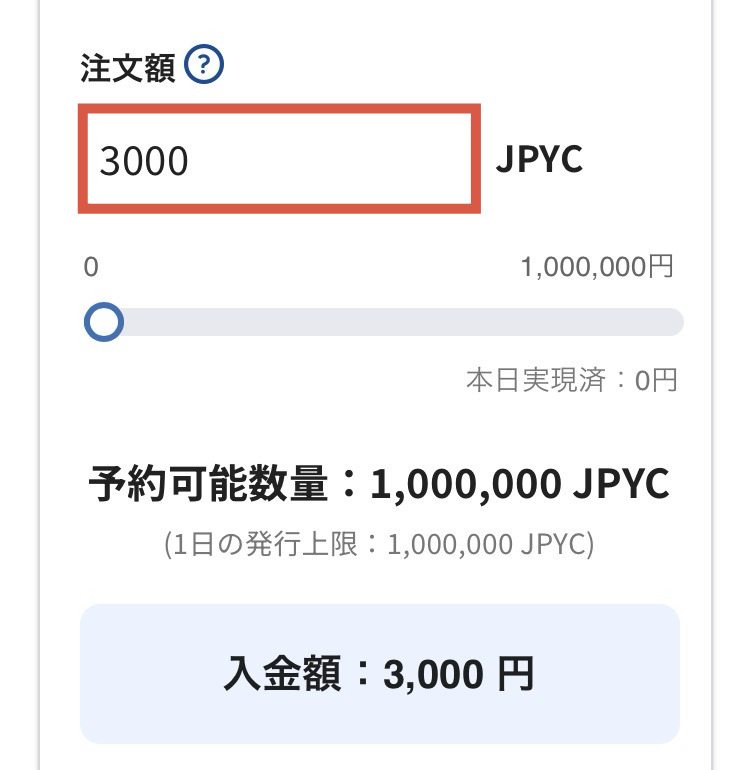Click the 3000 number to edit it
The height and width of the screenshot is (770, 750).
[x=145, y=160]
